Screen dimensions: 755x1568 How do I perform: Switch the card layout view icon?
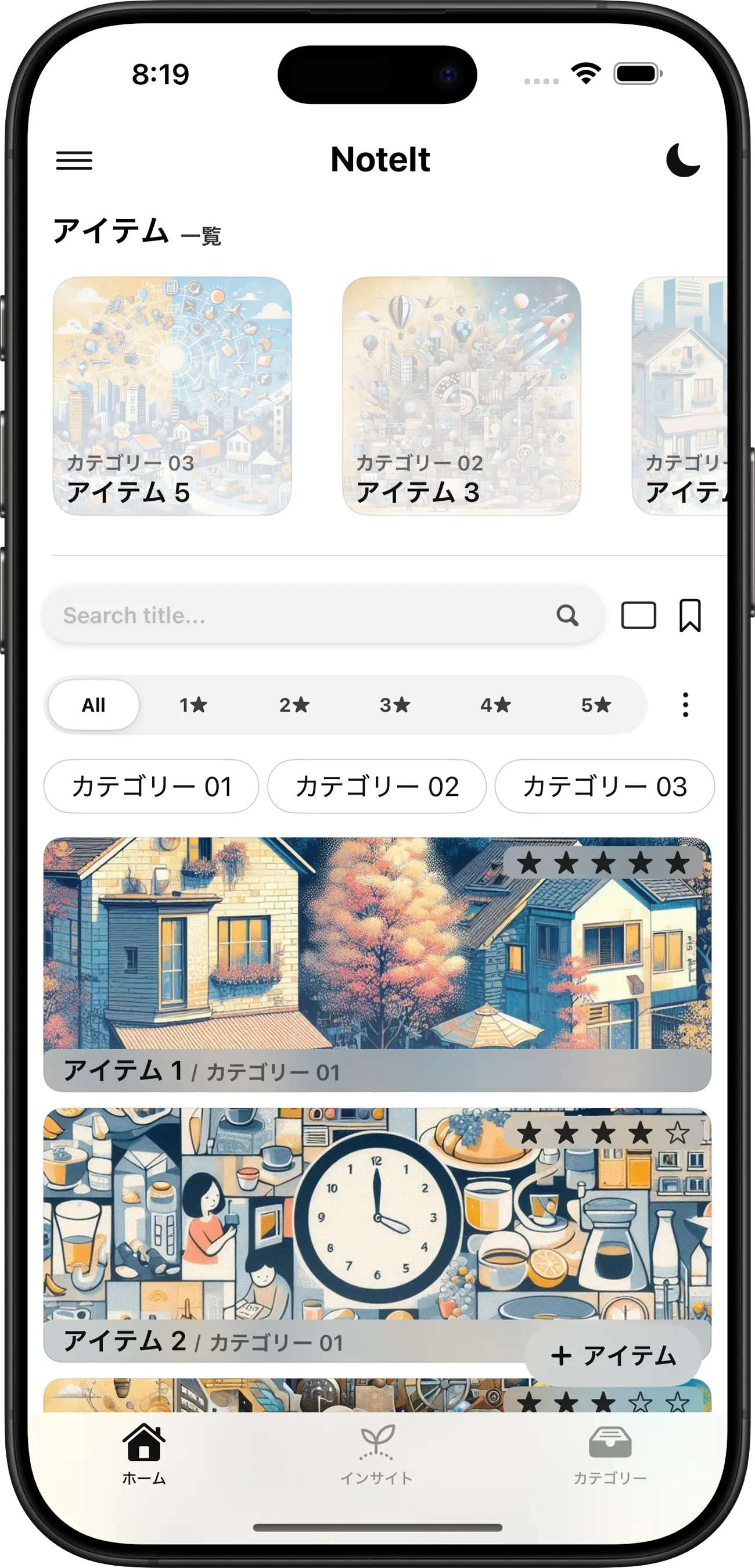[x=638, y=615]
